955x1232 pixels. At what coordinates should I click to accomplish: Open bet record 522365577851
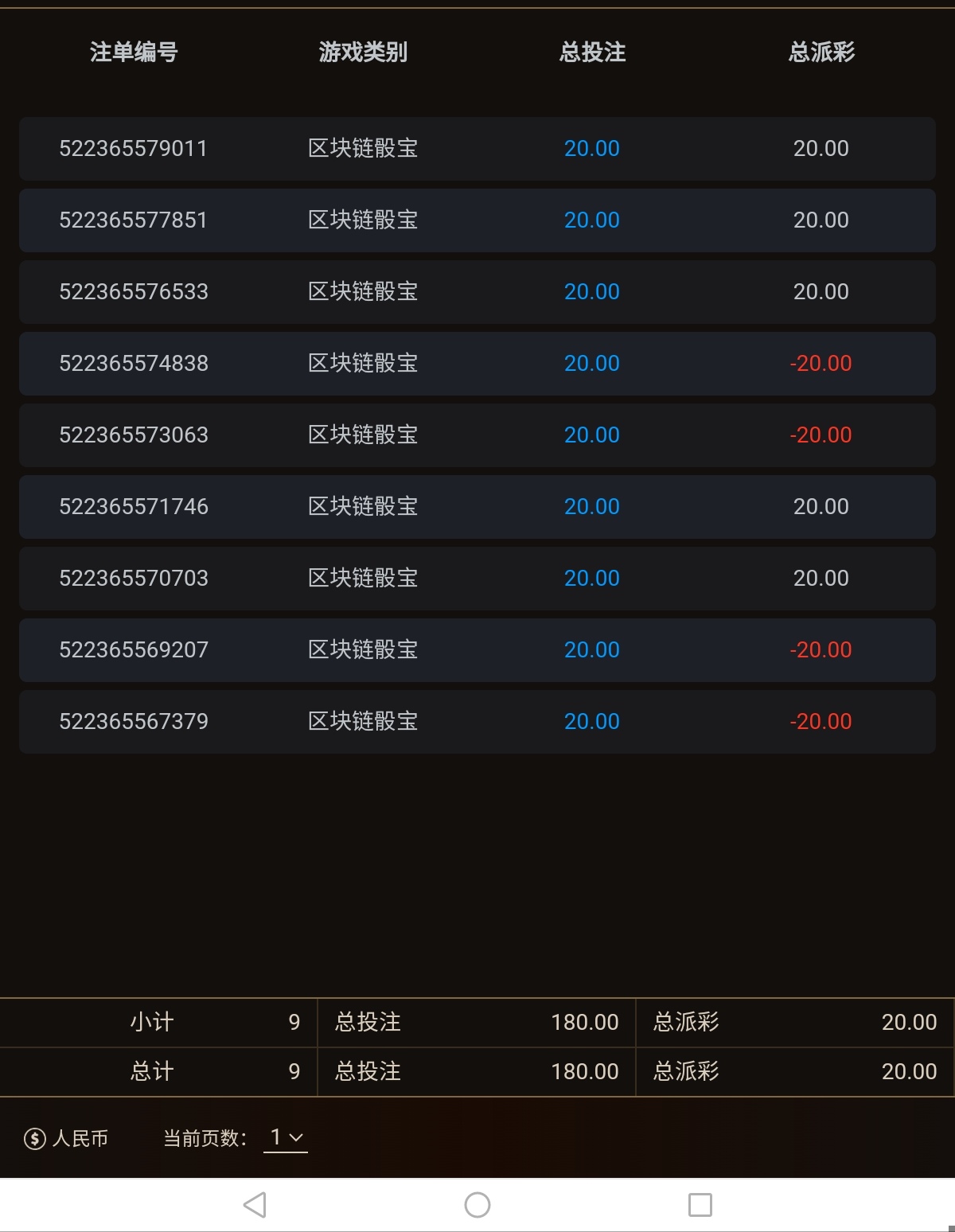[134, 220]
